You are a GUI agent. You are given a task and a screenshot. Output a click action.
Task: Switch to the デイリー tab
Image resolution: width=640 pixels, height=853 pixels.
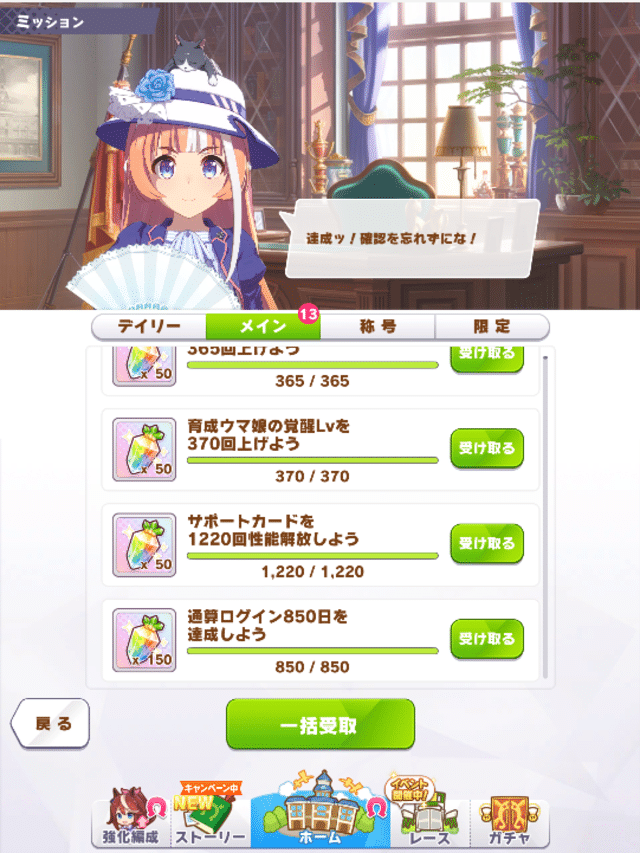click(149, 327)
